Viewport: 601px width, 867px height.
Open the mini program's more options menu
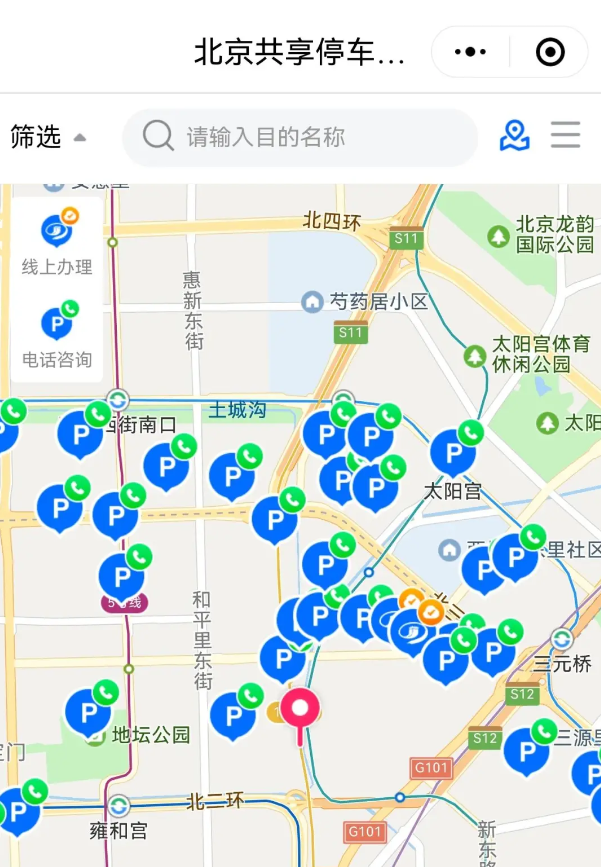coord(470,52)
